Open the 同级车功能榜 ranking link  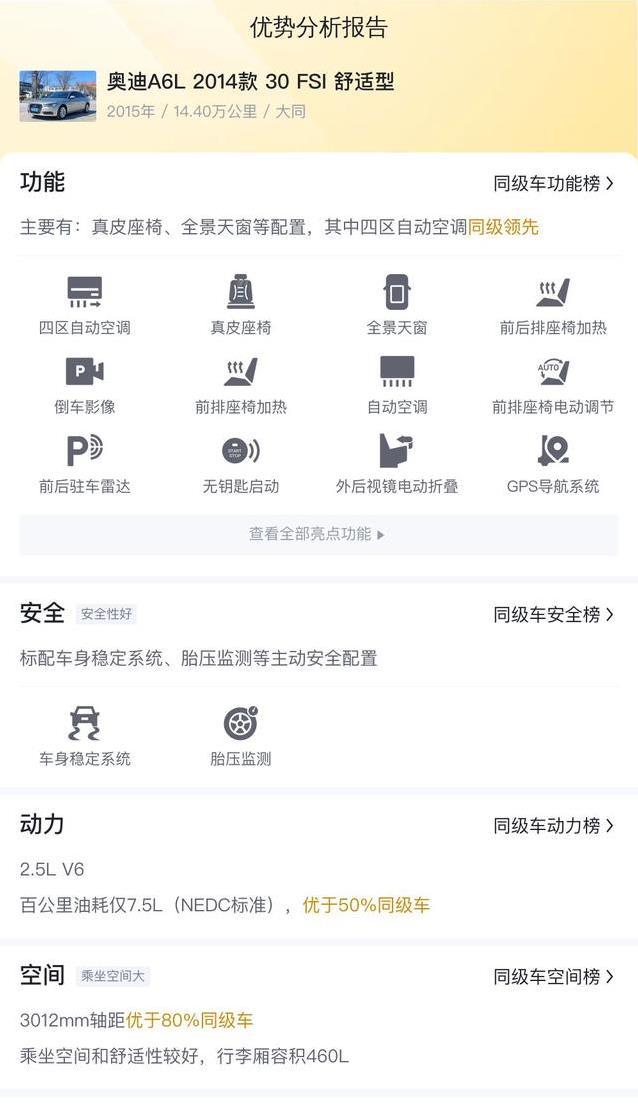point(553,184)
